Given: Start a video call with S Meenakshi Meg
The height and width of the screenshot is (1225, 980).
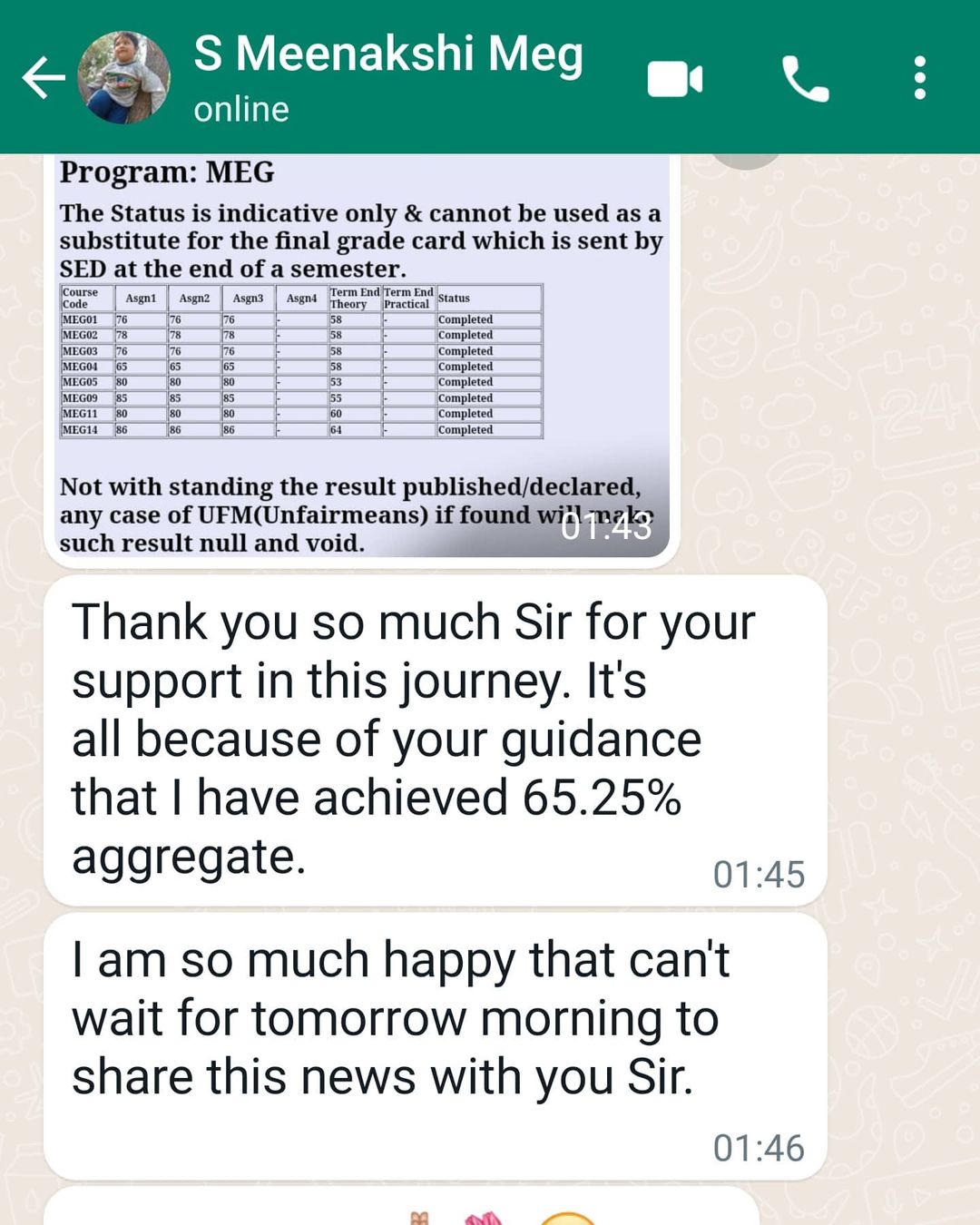Looking at the screenshot, I should click(x=674, y=79).
